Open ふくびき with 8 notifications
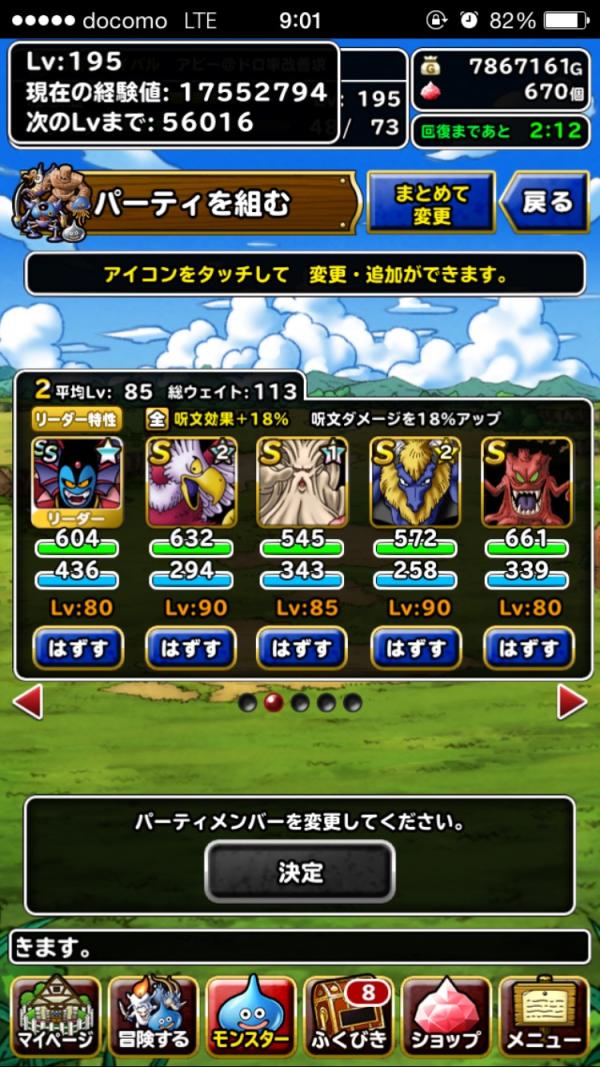600x1067 pixels. 348,1015
